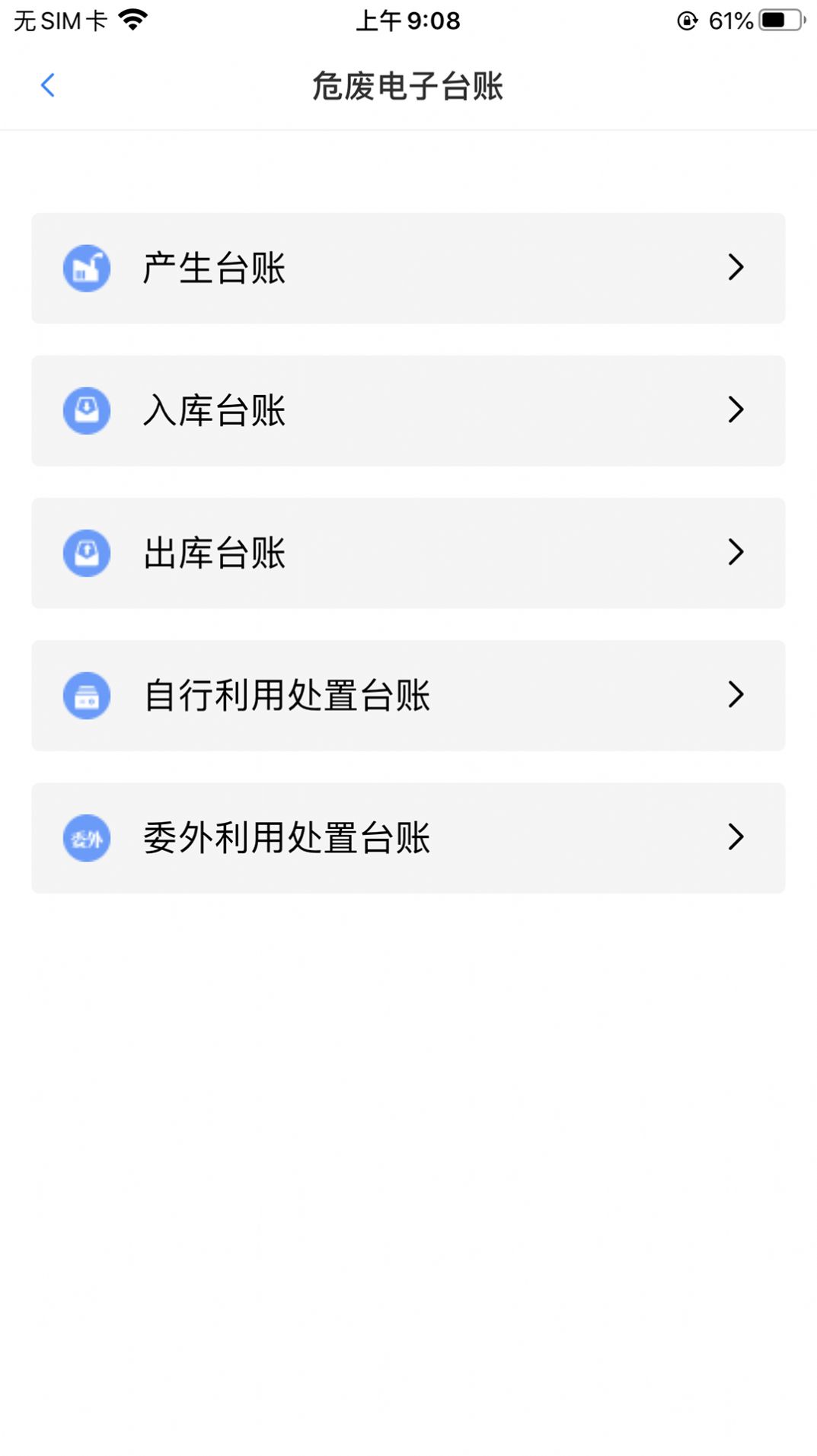Select the 委外 circular badge icon

(x=86, y=837)
